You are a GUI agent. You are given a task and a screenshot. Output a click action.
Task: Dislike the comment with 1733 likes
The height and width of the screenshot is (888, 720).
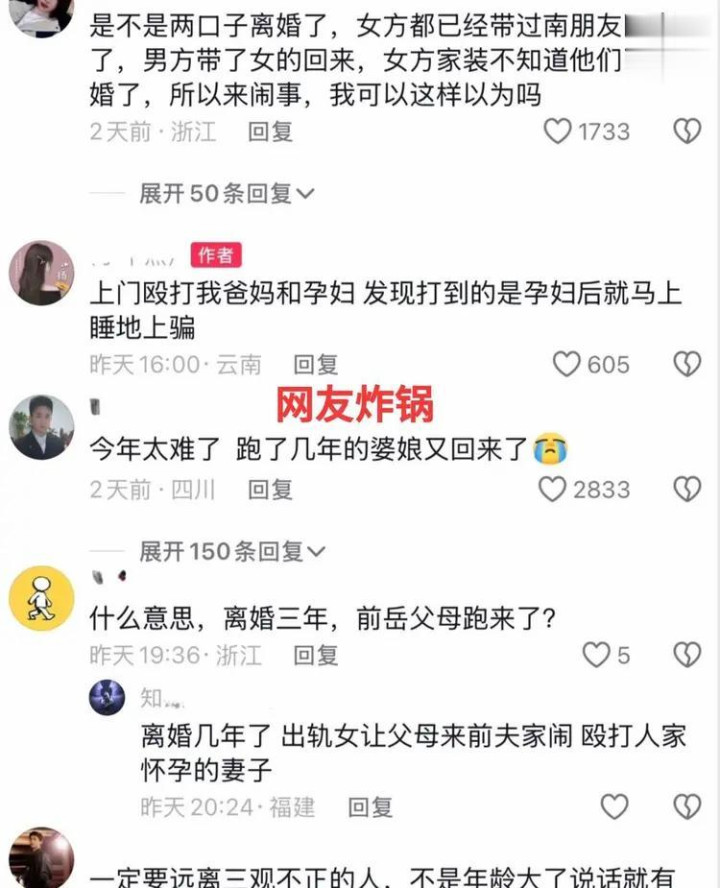click(x=686, y=131)
